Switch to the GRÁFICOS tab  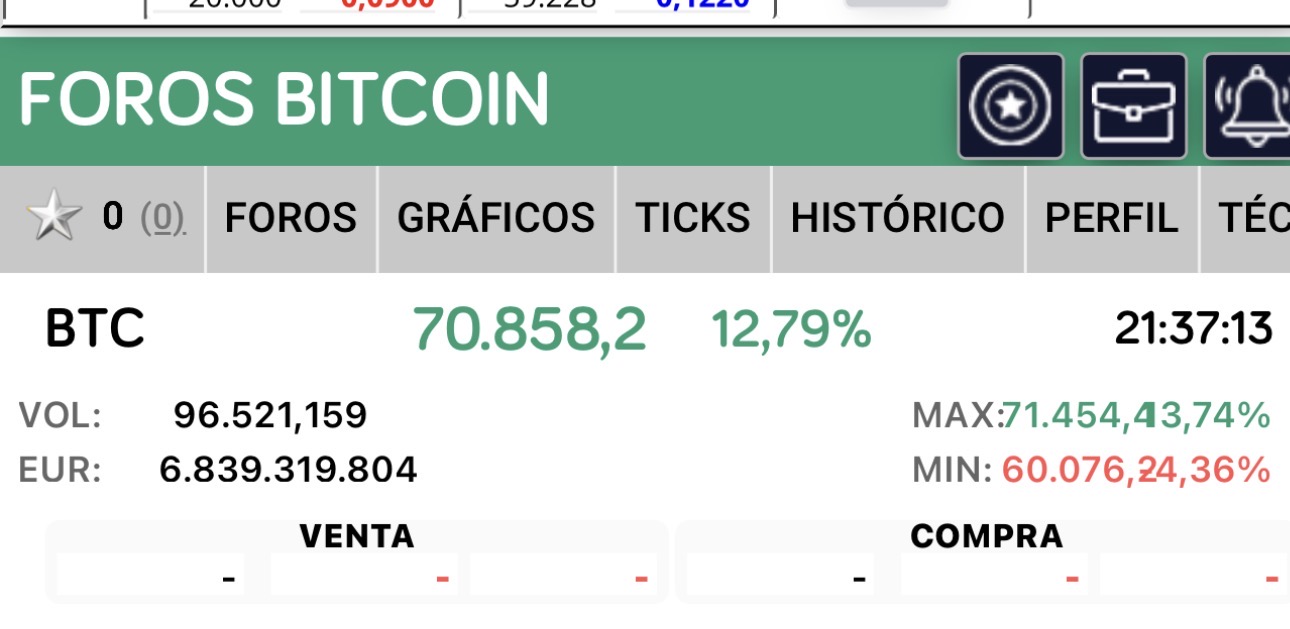[496, 218]
